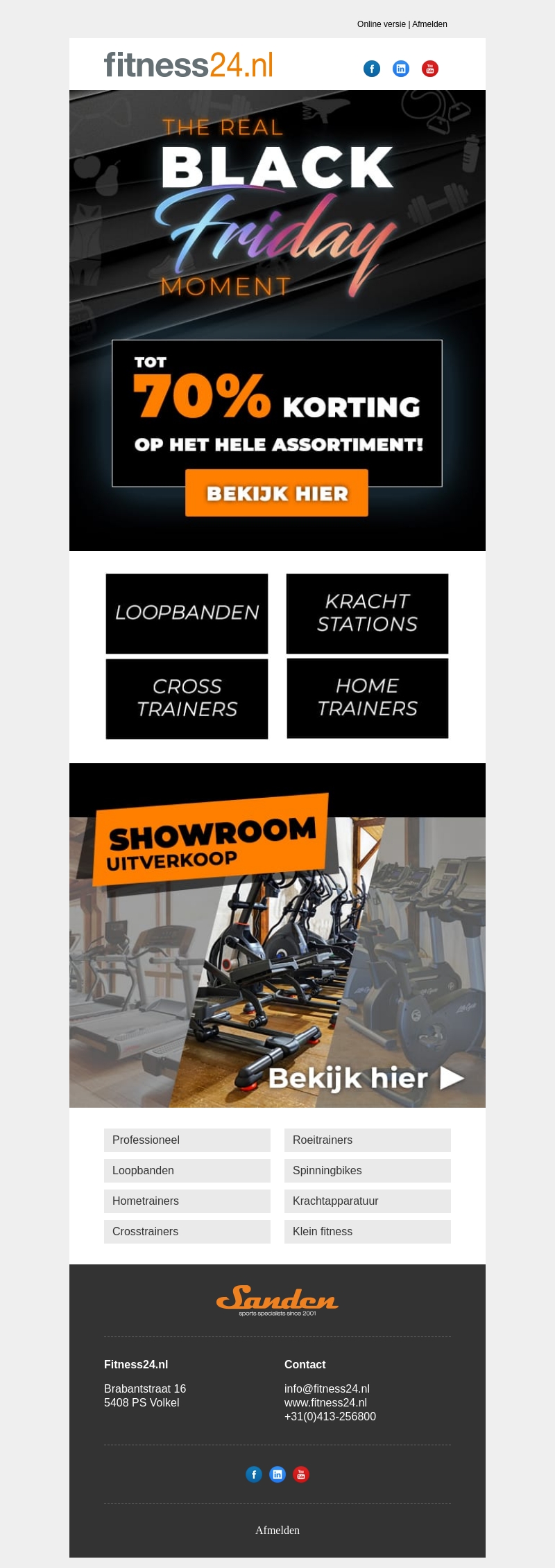Choose the Home Trainers tile
The image size is (555, 1568).
pos(367,698)
